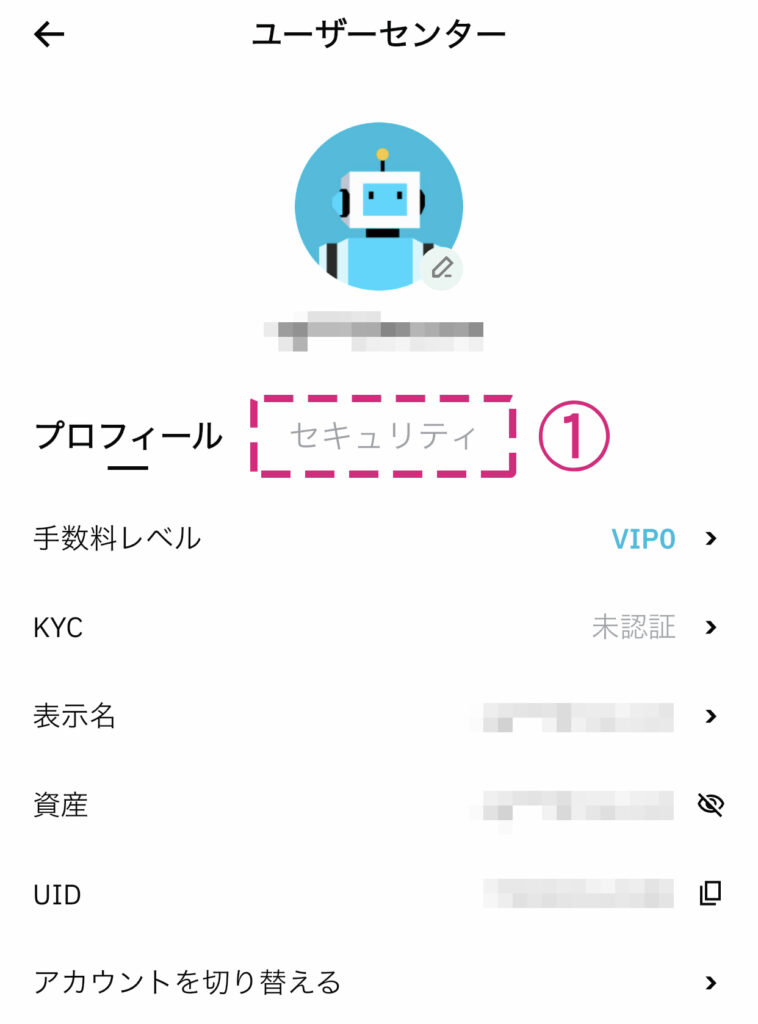The height and width of the screenshot is (1024, 758).
Task: Switch to the プロフィール tab
Action: point(128,437)
